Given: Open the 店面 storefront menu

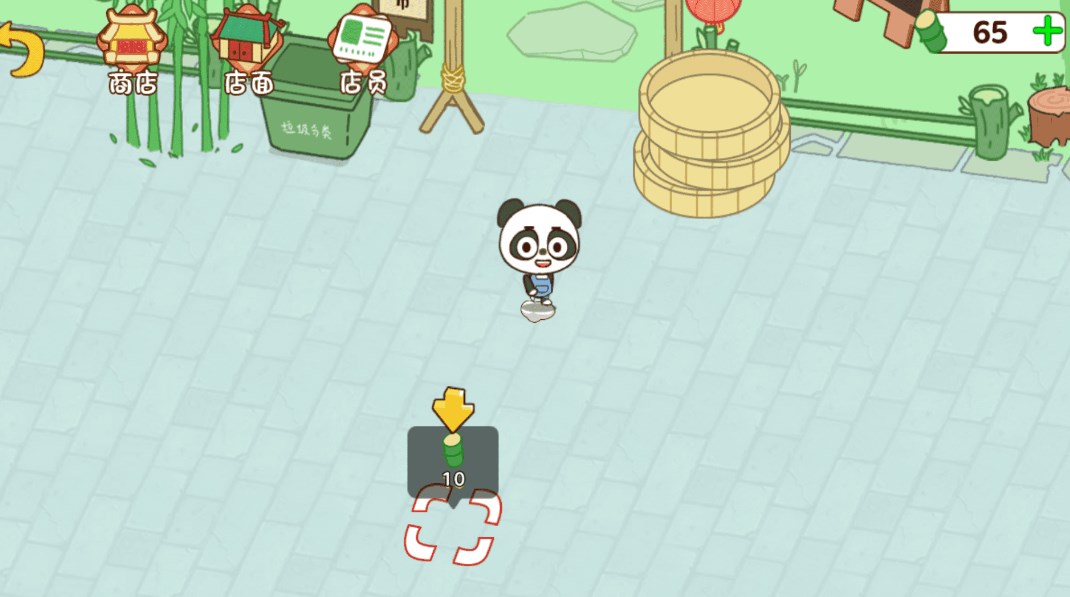Looking at the screenshot, I should (x=248, y=48).
